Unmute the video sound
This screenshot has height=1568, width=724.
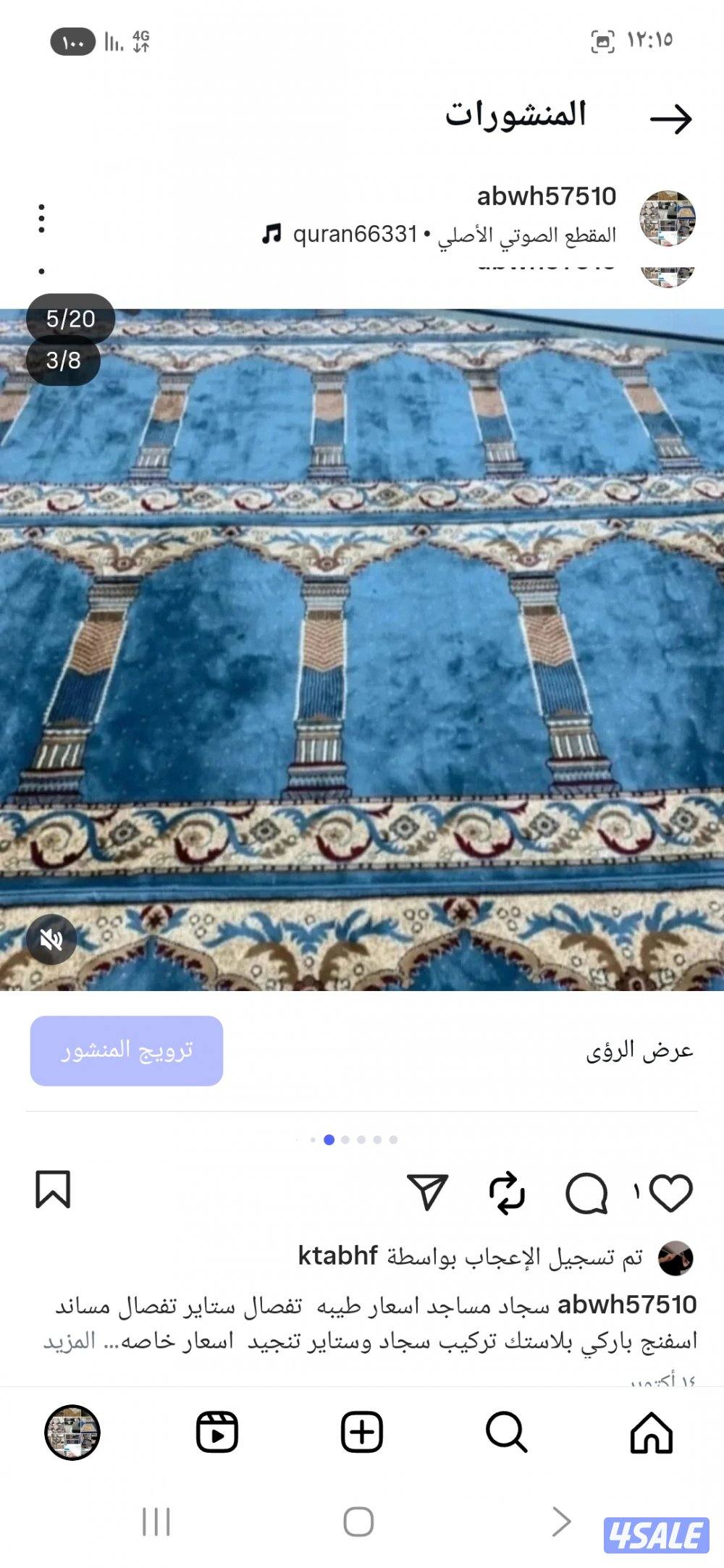point(52,938)
